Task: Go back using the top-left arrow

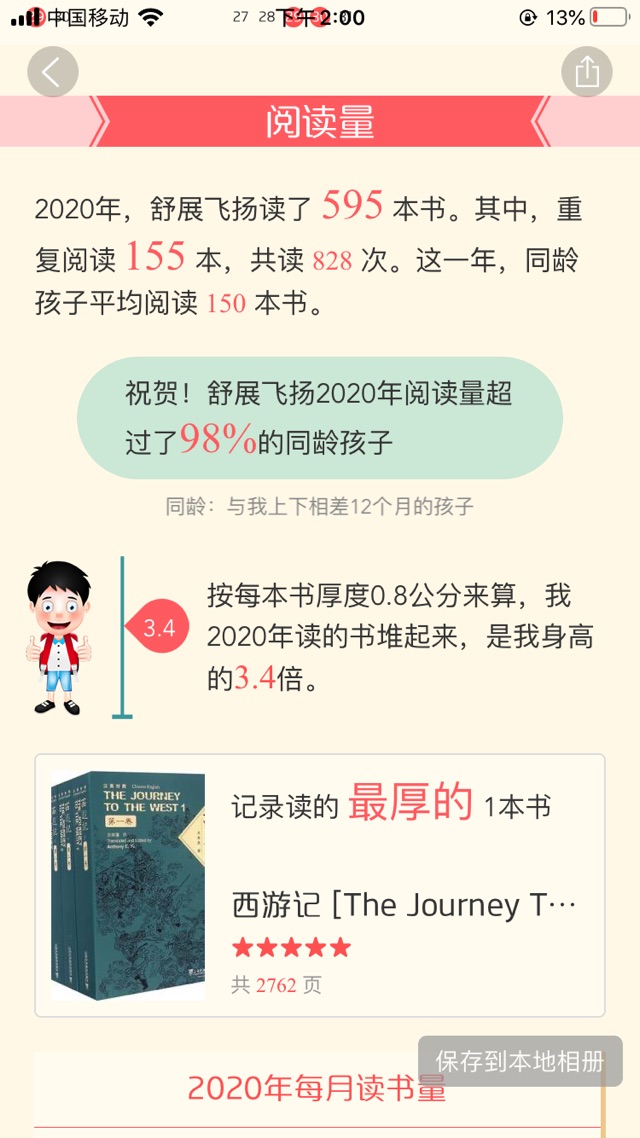Action: point(53,72)
